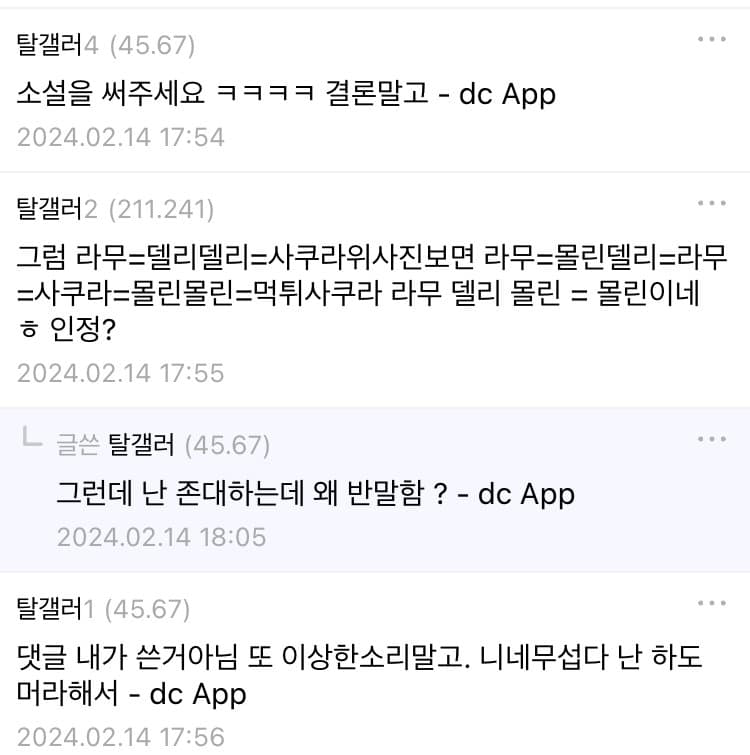Tap the overflow dots on 탈갤러1's comment

tap(711, 603)
